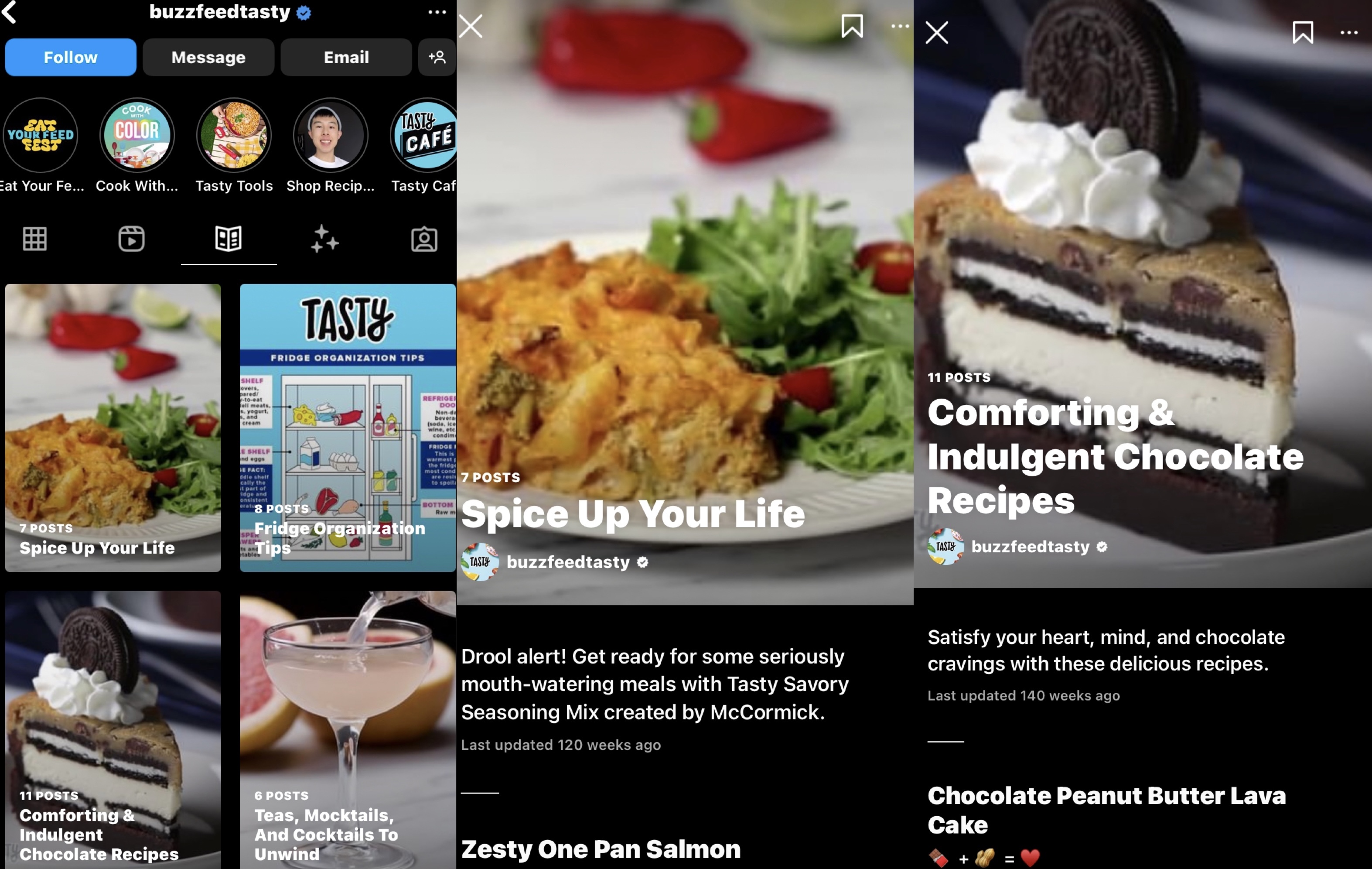
Task: Open the effects sparkle tab
Action: [x=325, y=239]
